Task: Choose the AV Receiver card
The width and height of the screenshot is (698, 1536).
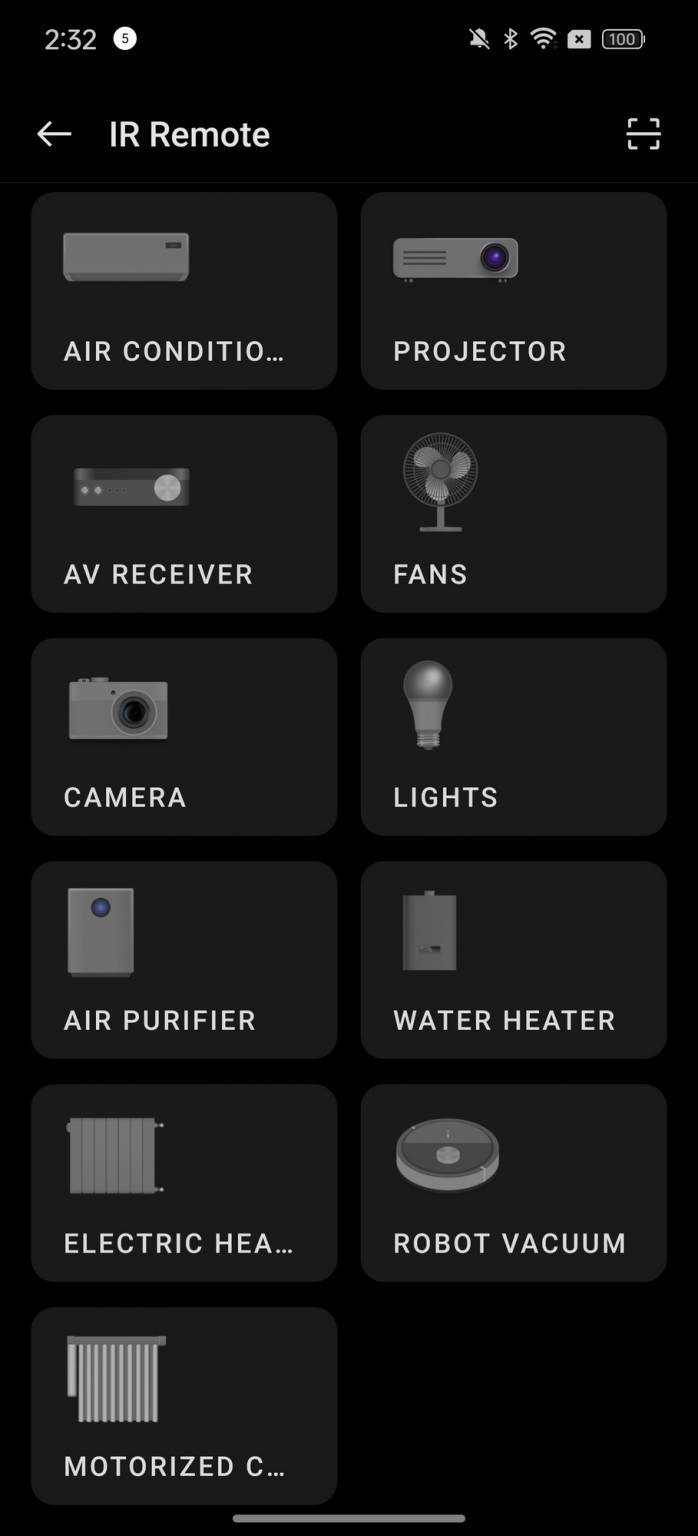Action: point(184,514)
